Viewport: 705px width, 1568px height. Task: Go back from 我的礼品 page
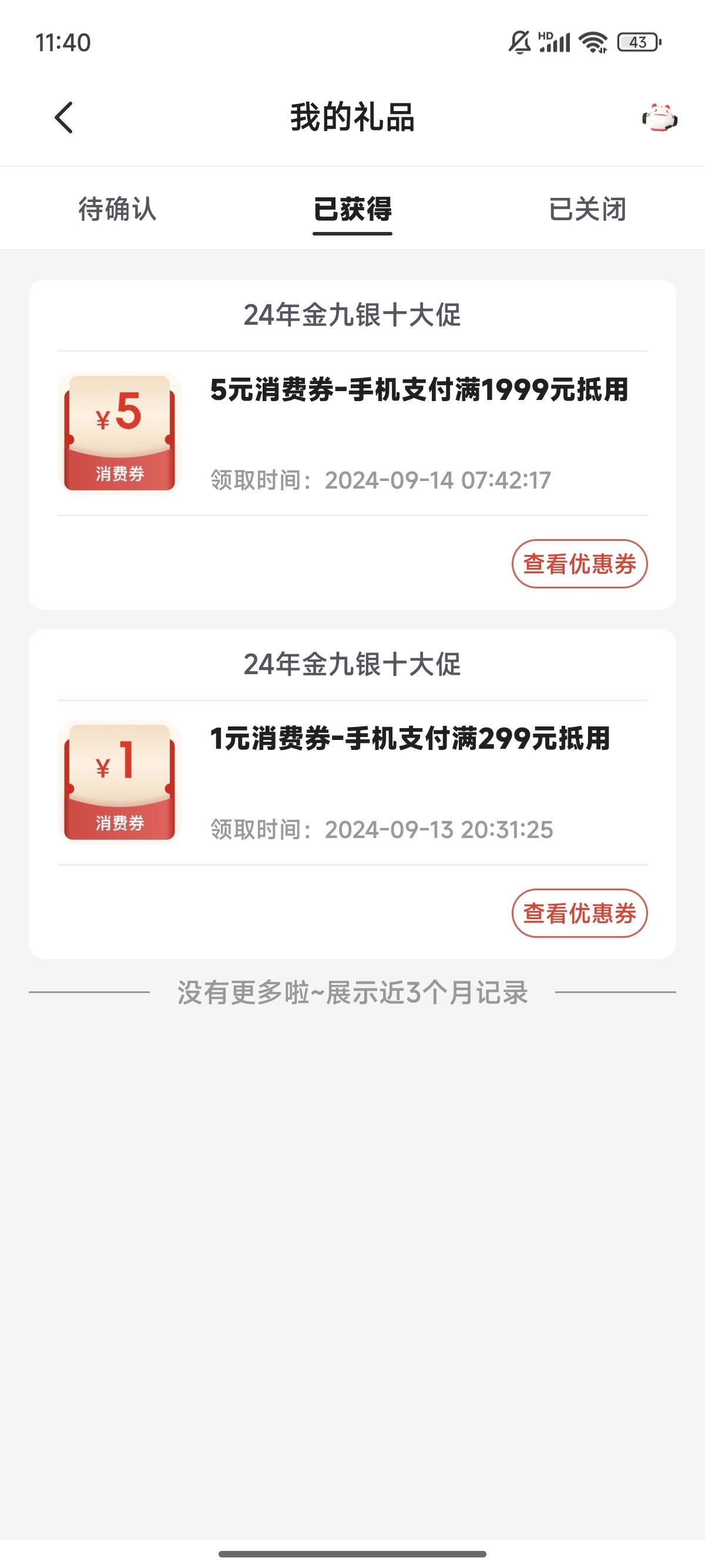point(64,117)
